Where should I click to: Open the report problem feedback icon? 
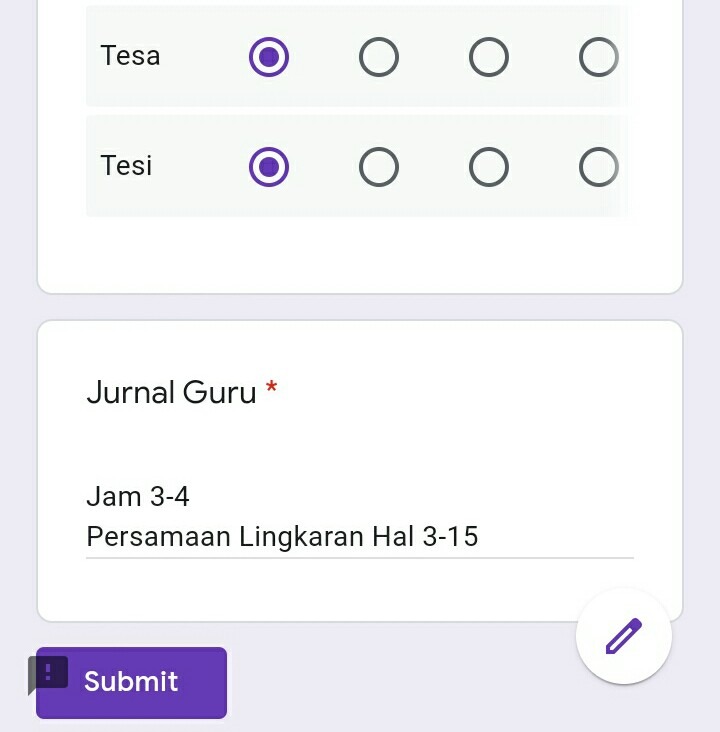click(48, 673)
